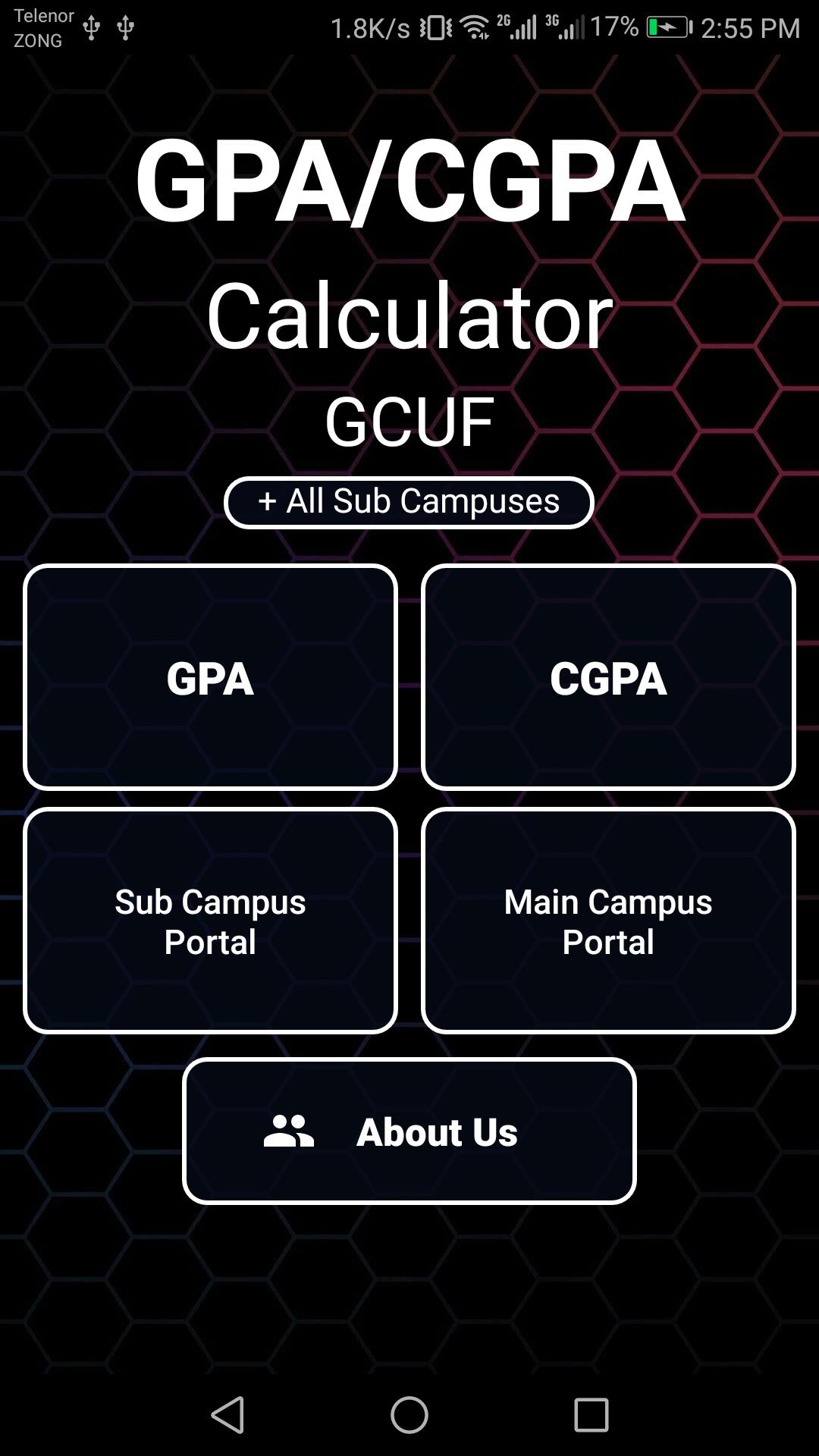Screen dimensions: 819x1456
Task: Go to Main Campus Portal
Action: (x=608, y=921)
